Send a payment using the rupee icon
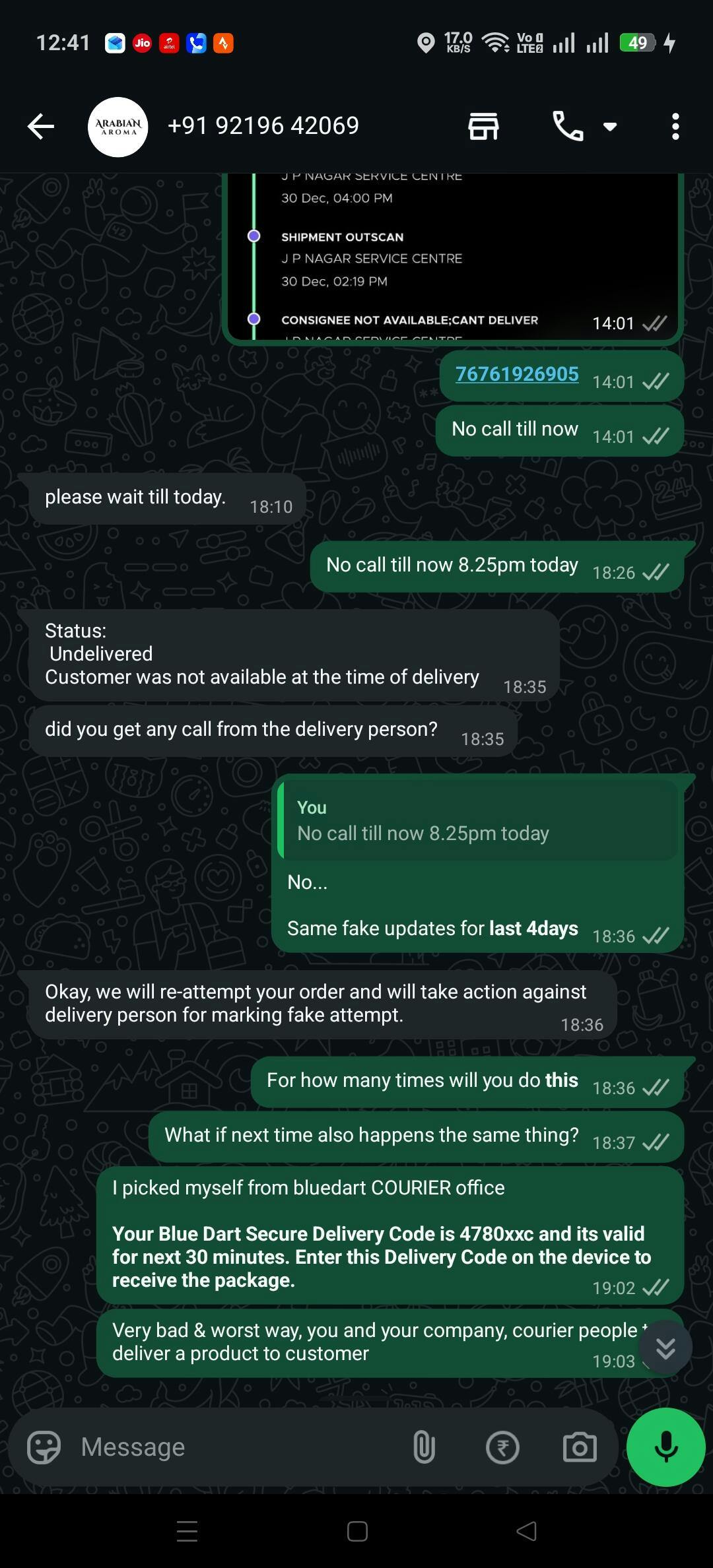 pyautogui.click(x=502, y=1447)
